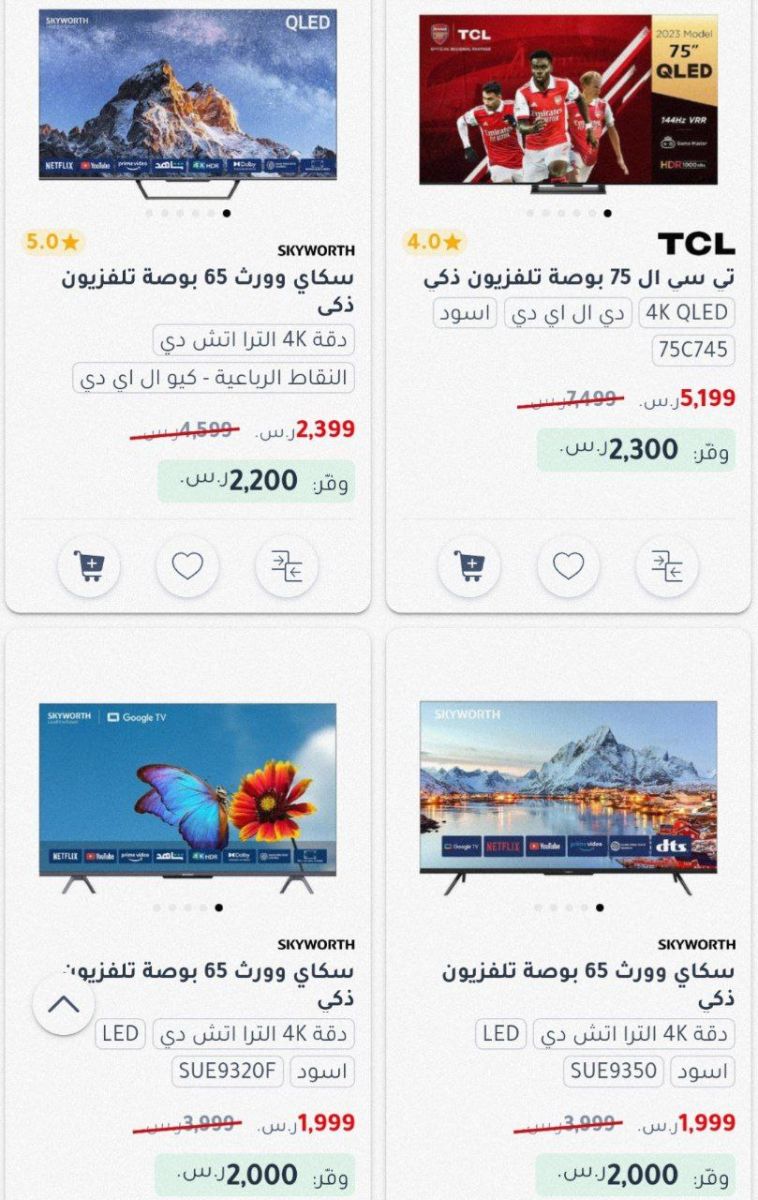This screenshot has height=1200, width=758.
Task: Favorite the Skyworth QLED 65 inch TV
Action: [x=187, y=567]
